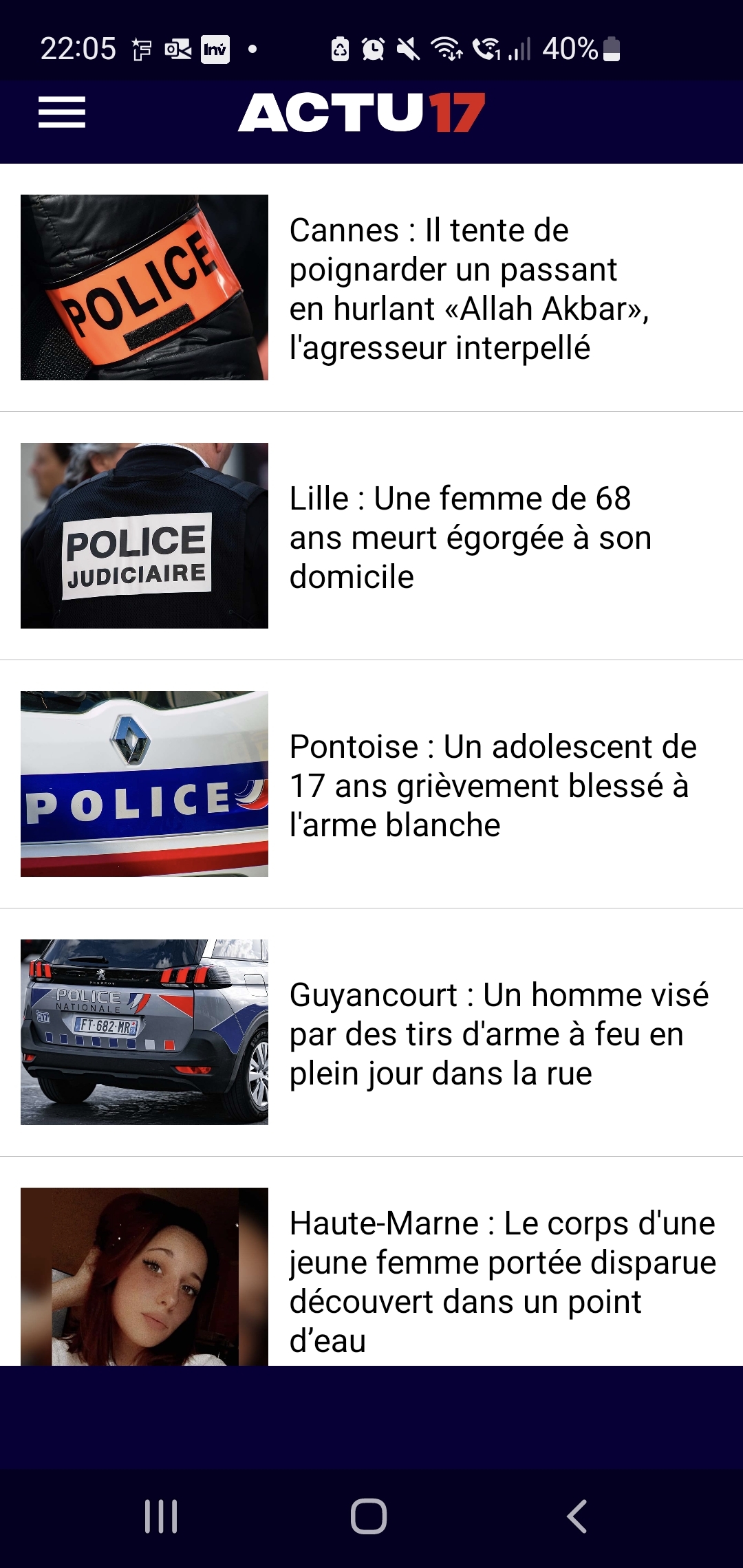Open the Haute-Marne missing woman article
Viewport: 743px width, 1568px height.
pyautogui.click(x=501, y=1281)
